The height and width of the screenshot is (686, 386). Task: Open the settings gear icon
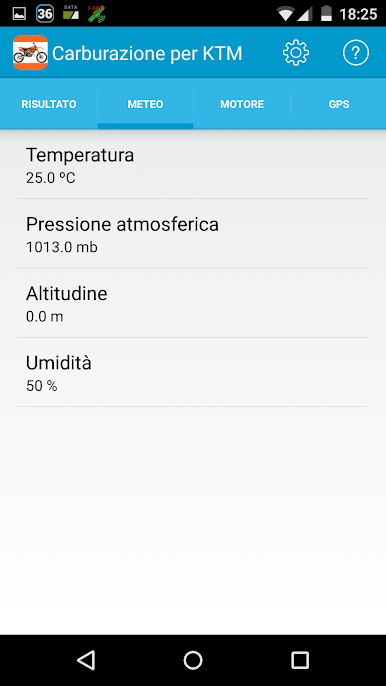(x=296, y=53)
